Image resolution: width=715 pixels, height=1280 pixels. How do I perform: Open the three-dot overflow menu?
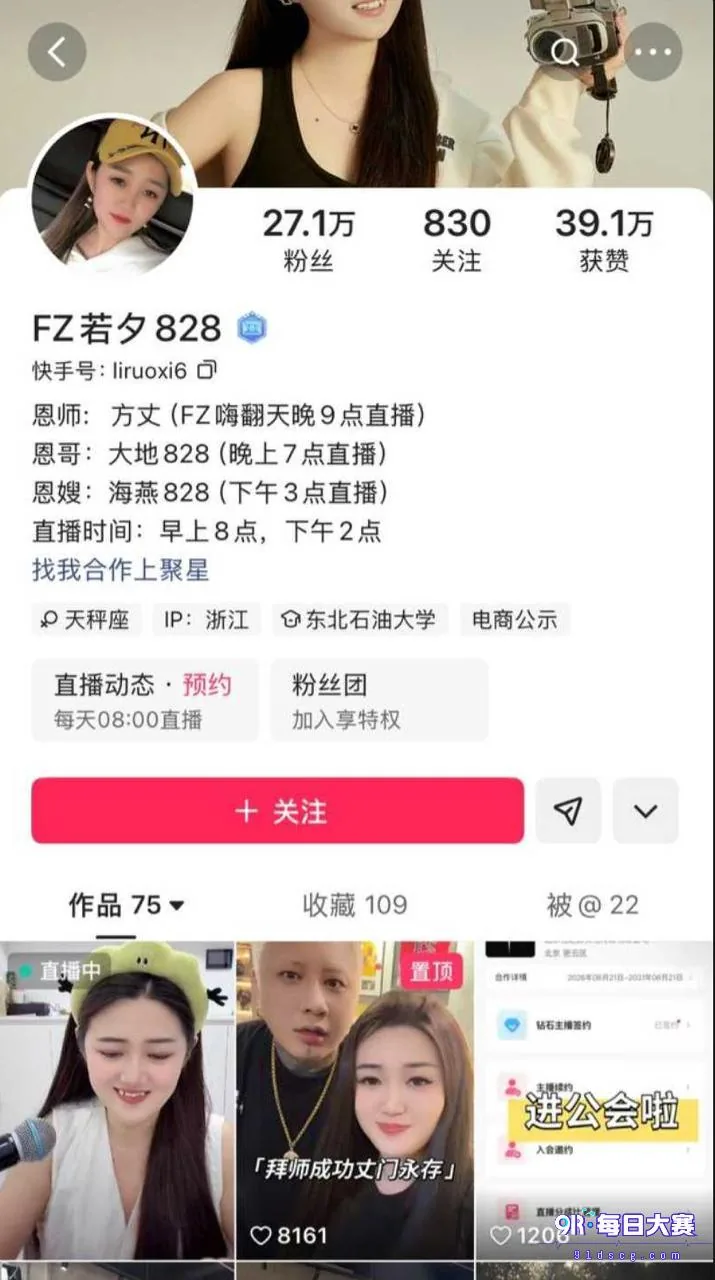pyautogui.click(x=653, y=52)
